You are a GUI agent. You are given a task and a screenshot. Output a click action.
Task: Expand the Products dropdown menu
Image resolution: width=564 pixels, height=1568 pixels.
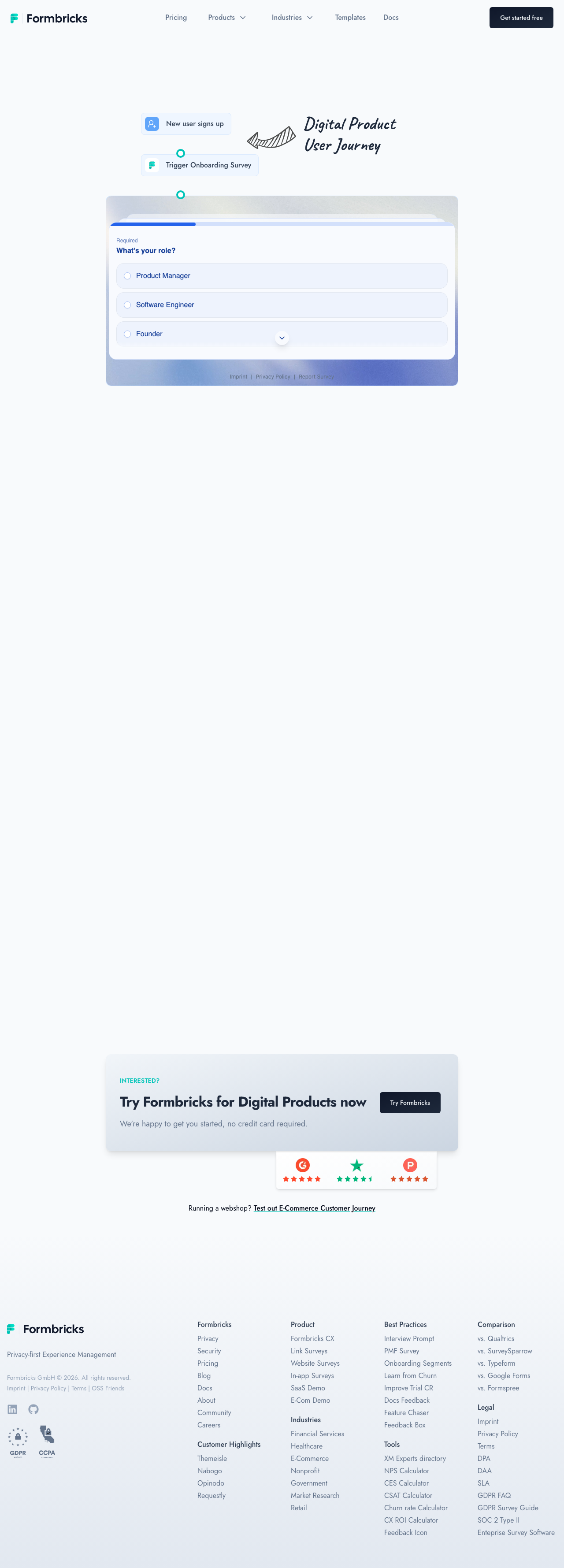(x=226, y=18)
